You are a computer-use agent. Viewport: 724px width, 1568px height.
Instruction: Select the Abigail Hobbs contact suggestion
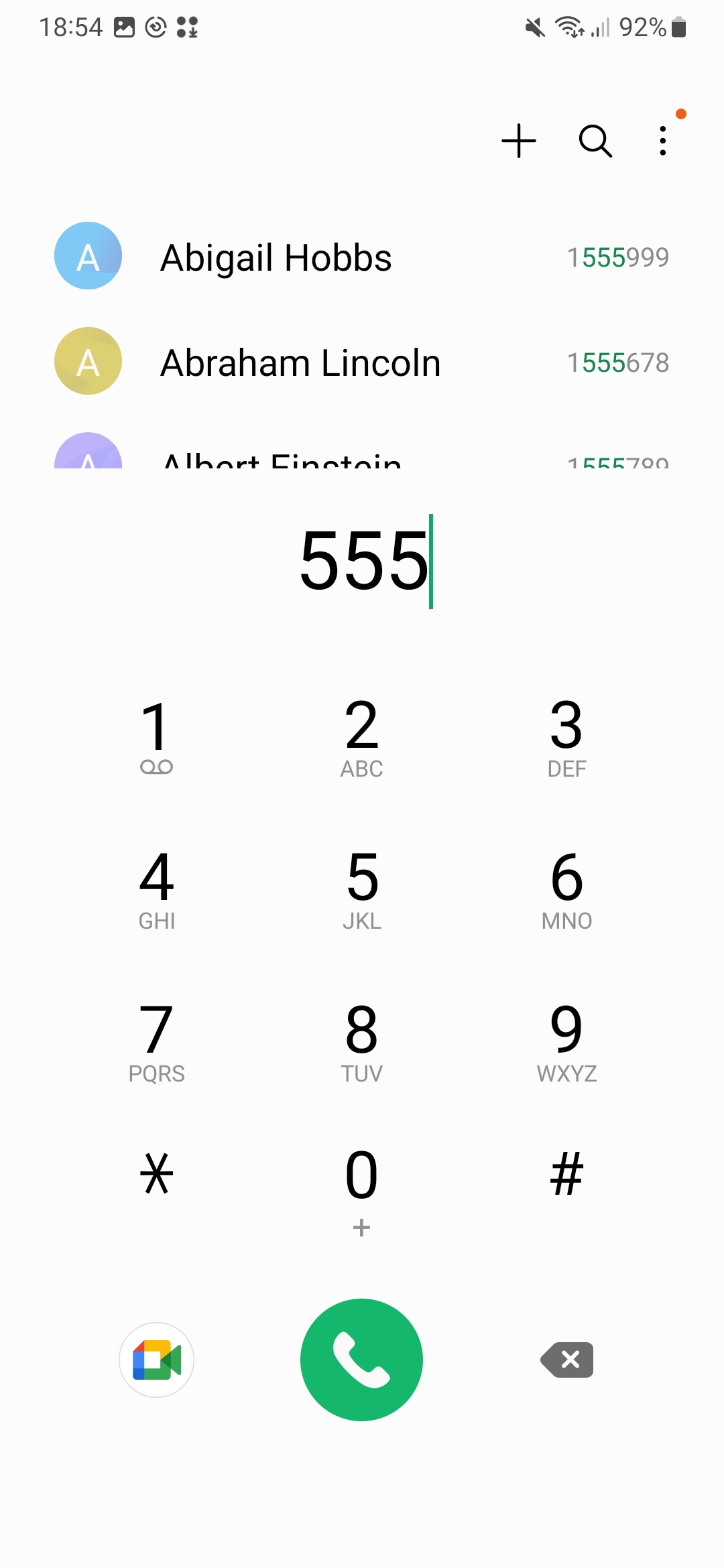pyautogui.click(x=362, y=257)
